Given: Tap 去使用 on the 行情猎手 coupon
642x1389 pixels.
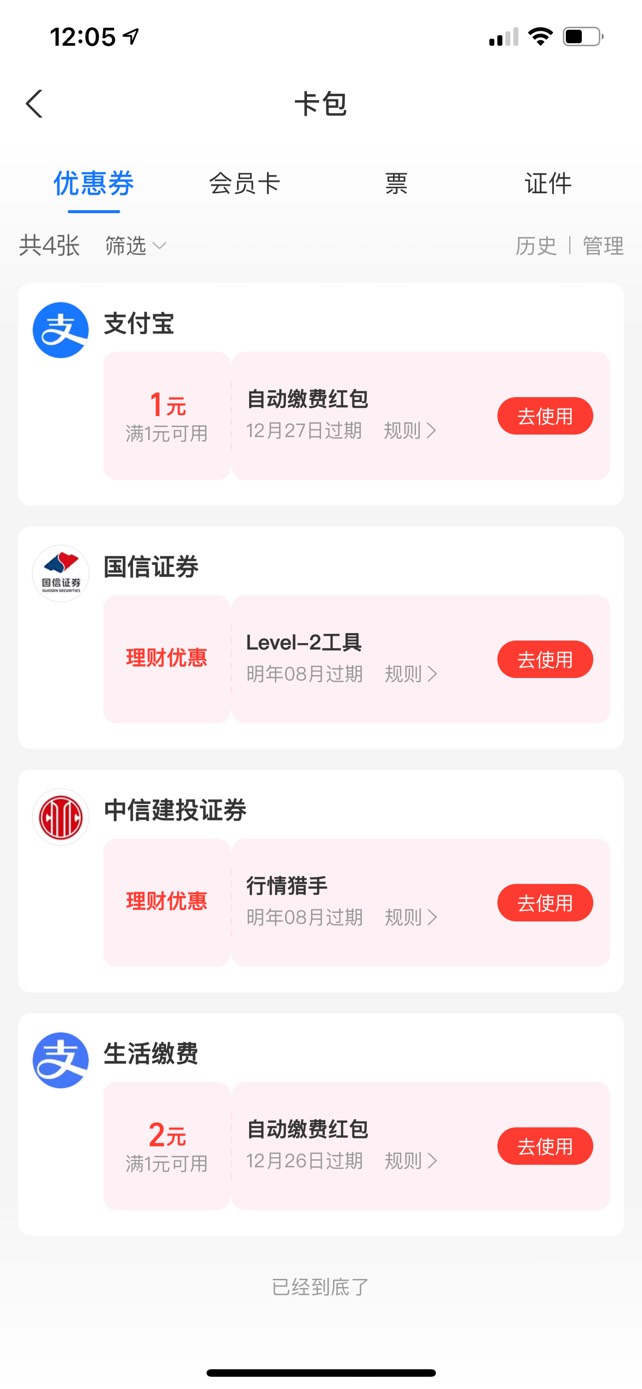Looking at the screenshot, I should tap(545, 903).
